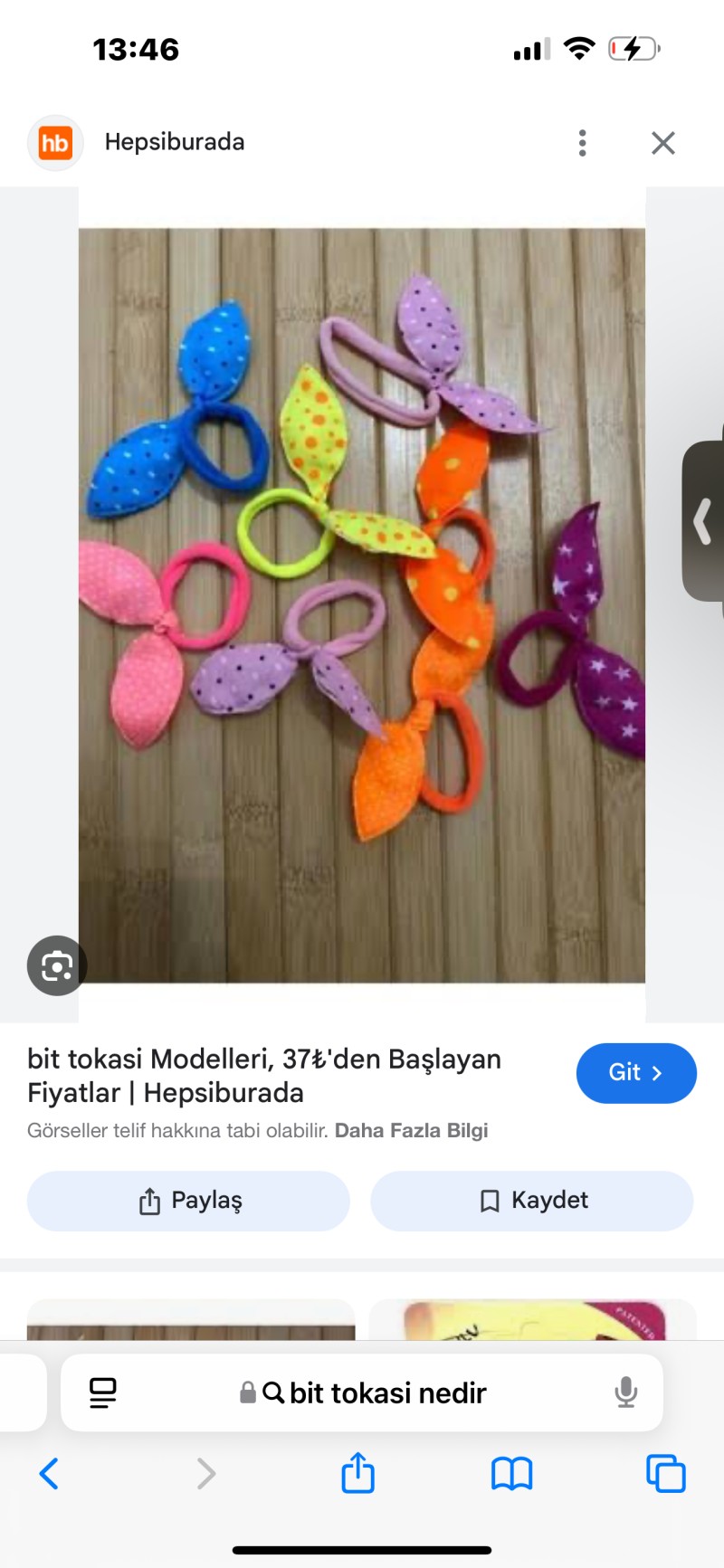This screenshot has height=1568, width=724.
Task: Tap Git to visit Hepsiburada page
Action: (636, 1073)
